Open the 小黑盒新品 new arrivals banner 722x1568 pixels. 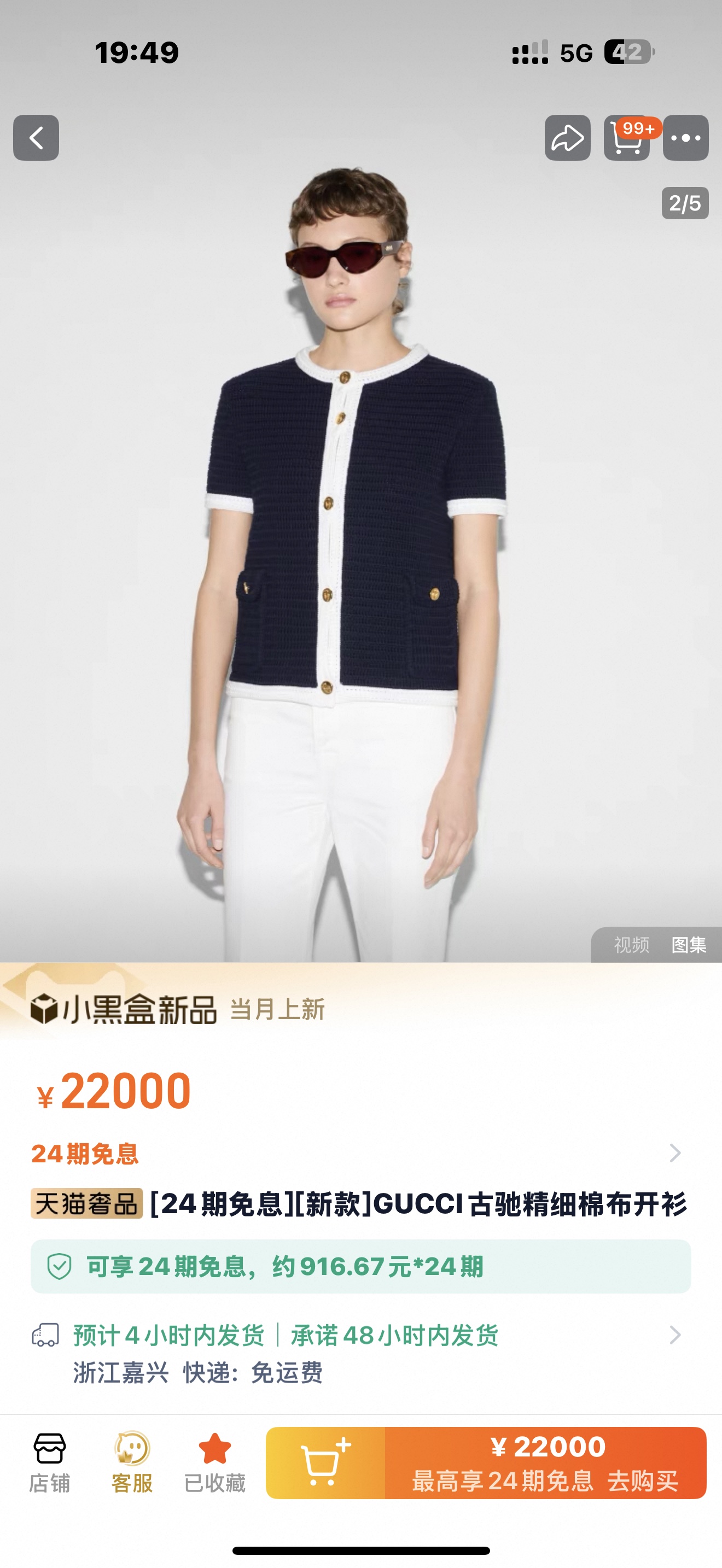click(177, 1009)
